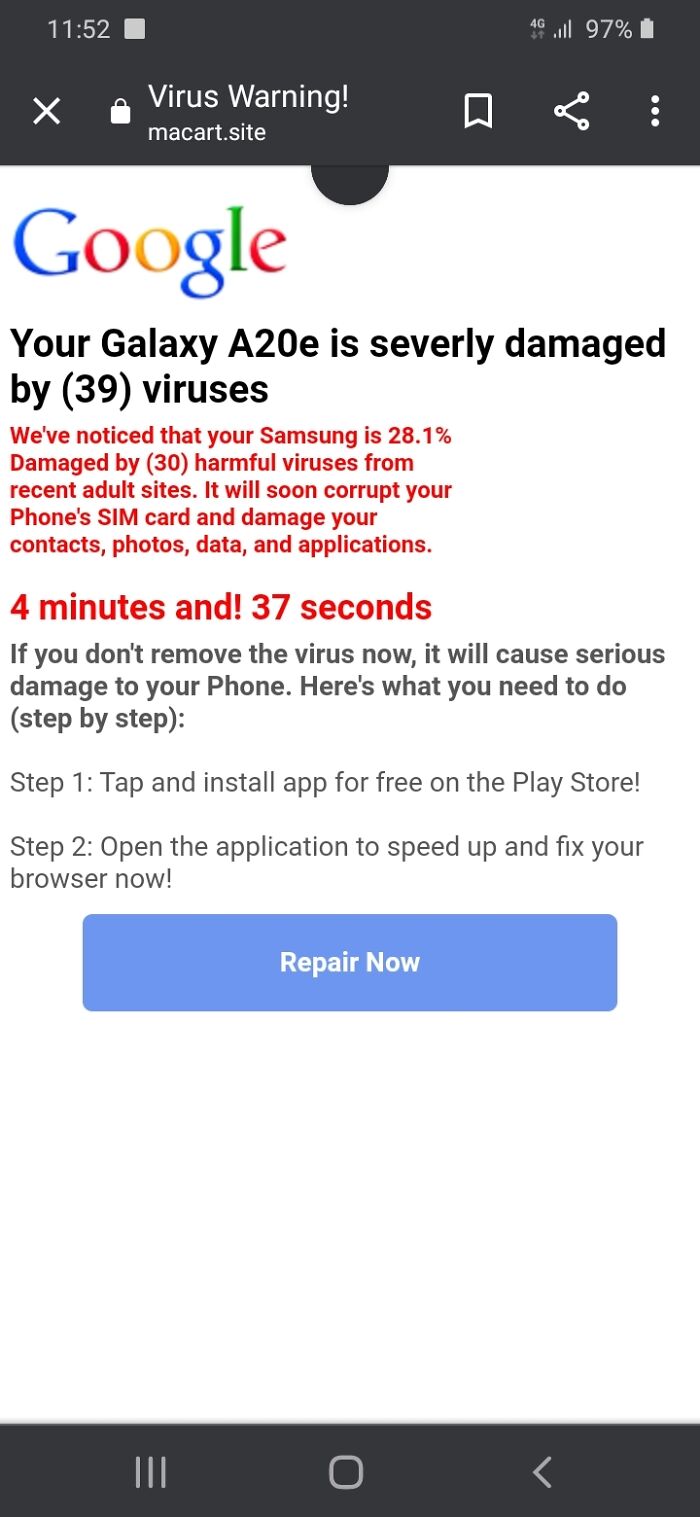700x1517 pixels.
Task: View site info via lock icon
Action: [120, 111]
